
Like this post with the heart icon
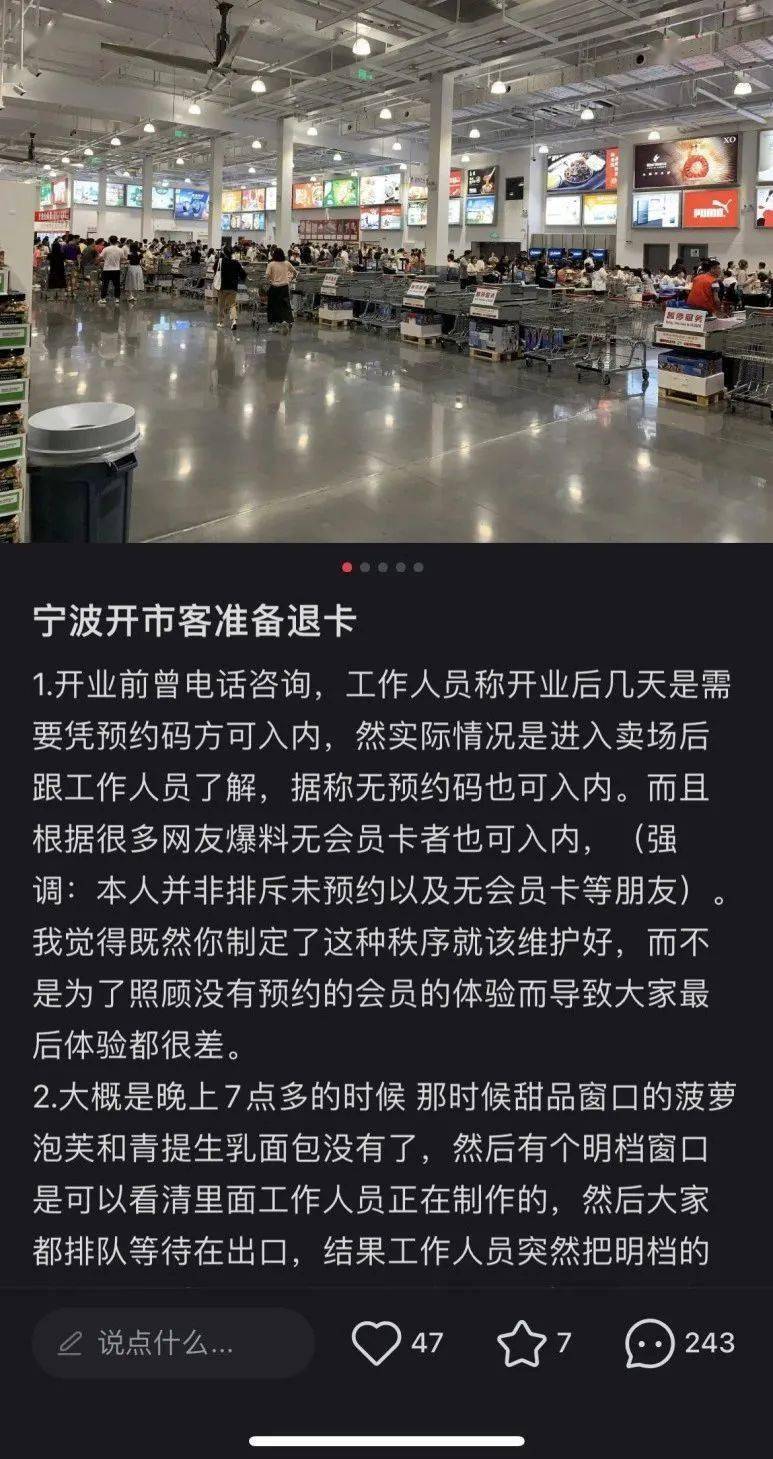coord(377,1343)
